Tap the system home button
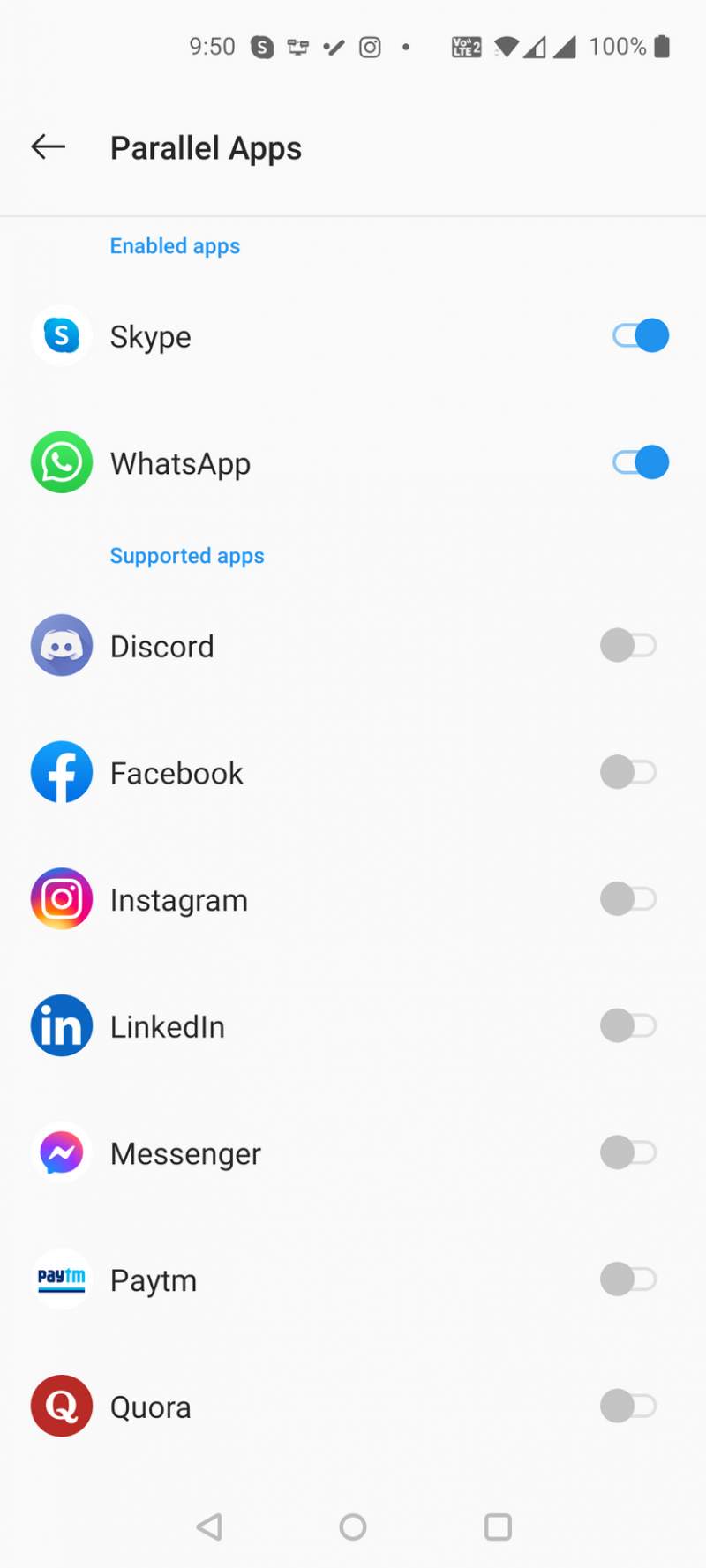706x1568 pixels. 353,1527
